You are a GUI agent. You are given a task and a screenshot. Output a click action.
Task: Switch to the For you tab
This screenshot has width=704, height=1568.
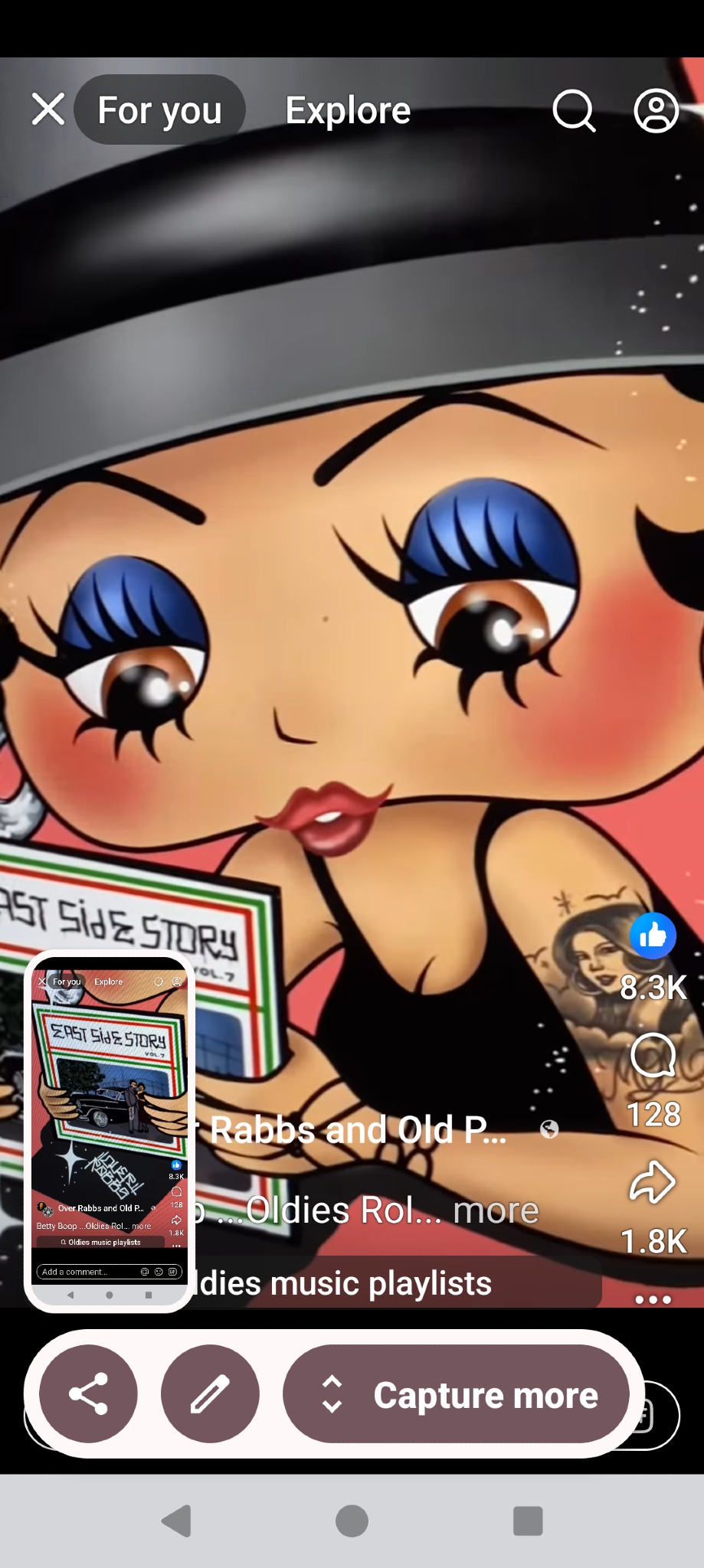(x=159, y=110)
